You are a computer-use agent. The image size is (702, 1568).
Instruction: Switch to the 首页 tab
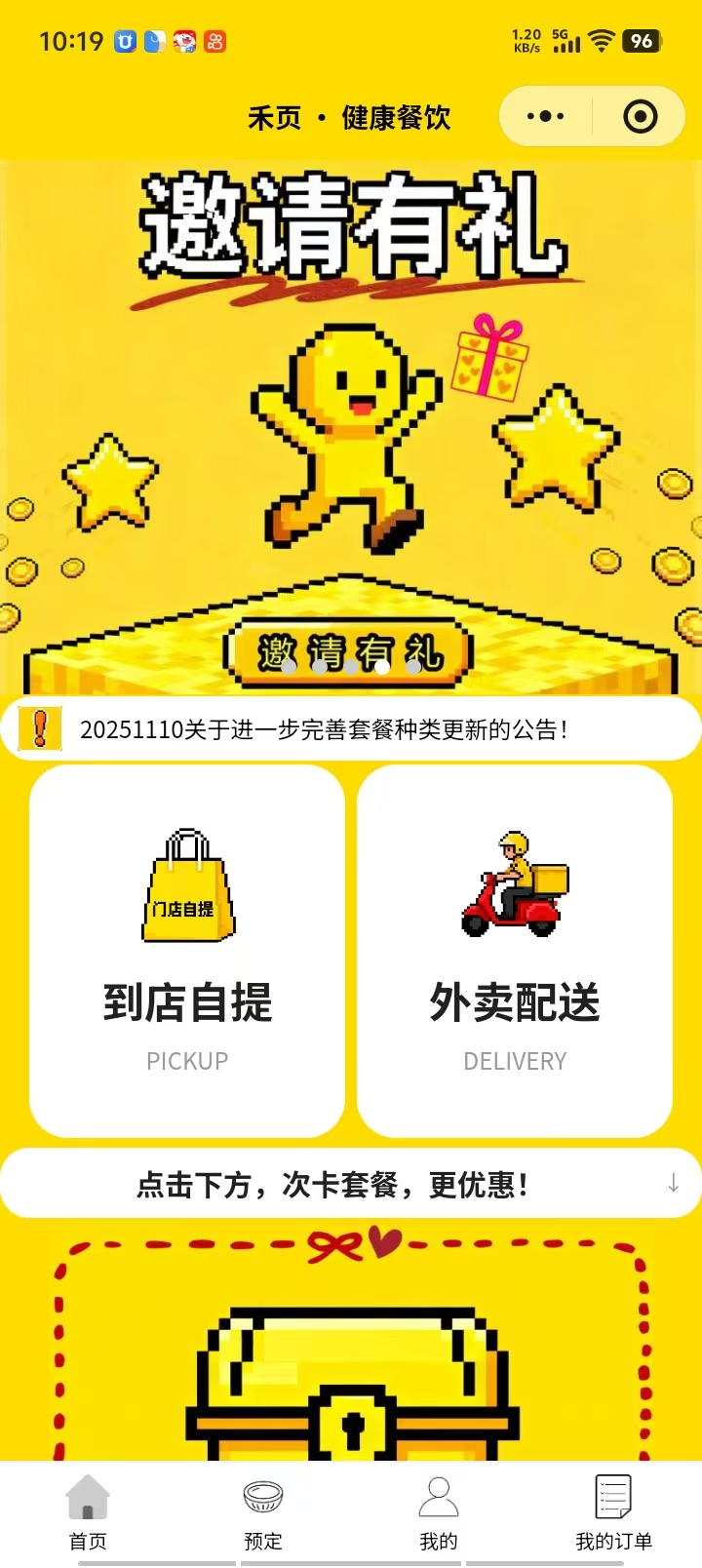(88, 1511)
